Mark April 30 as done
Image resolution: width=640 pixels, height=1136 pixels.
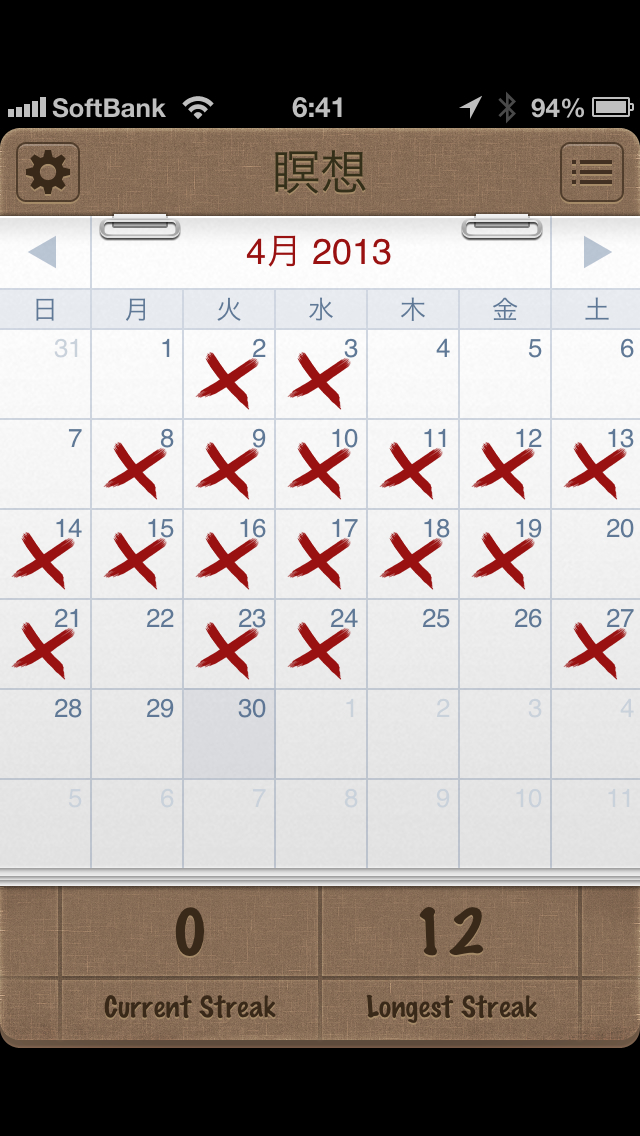tap(229, 734)
